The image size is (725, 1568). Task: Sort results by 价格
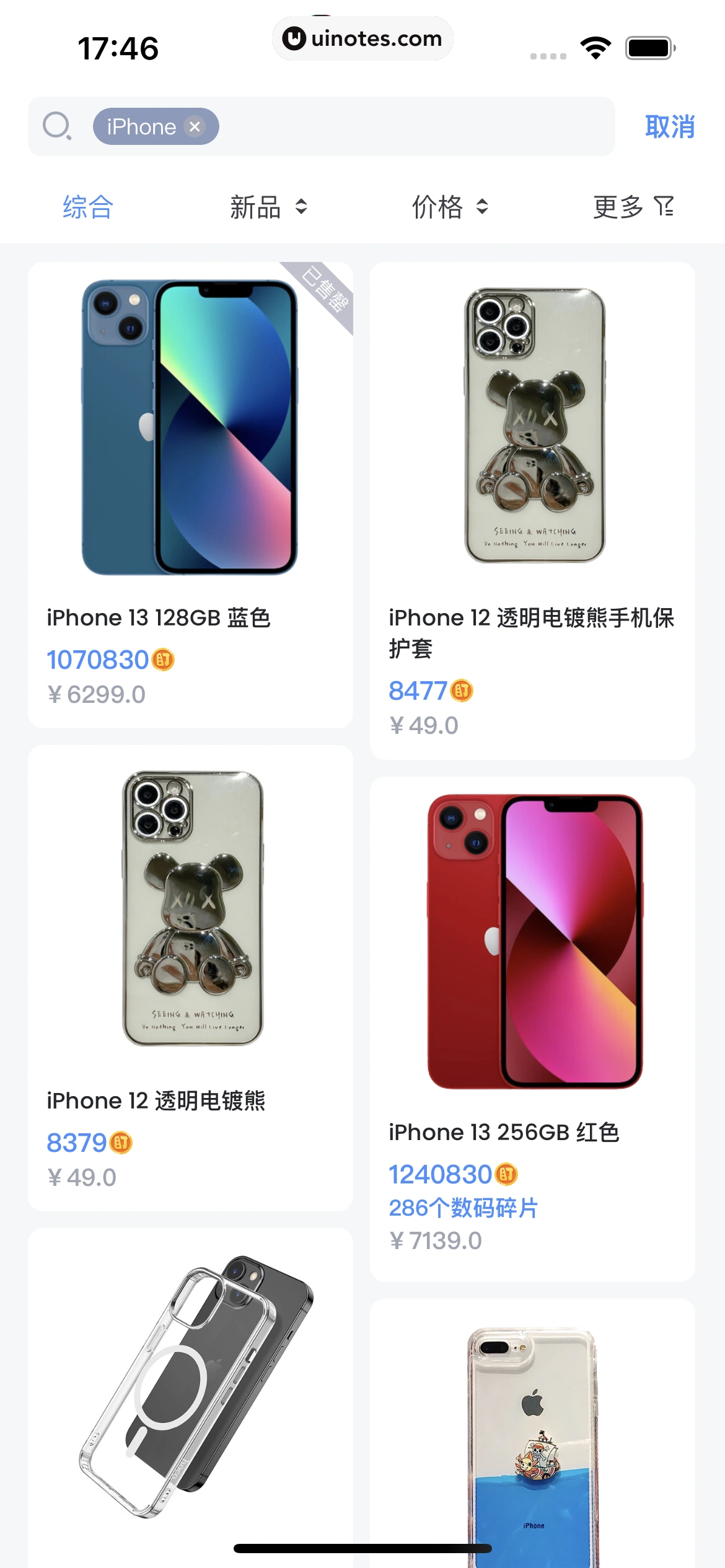coord(450,207)
